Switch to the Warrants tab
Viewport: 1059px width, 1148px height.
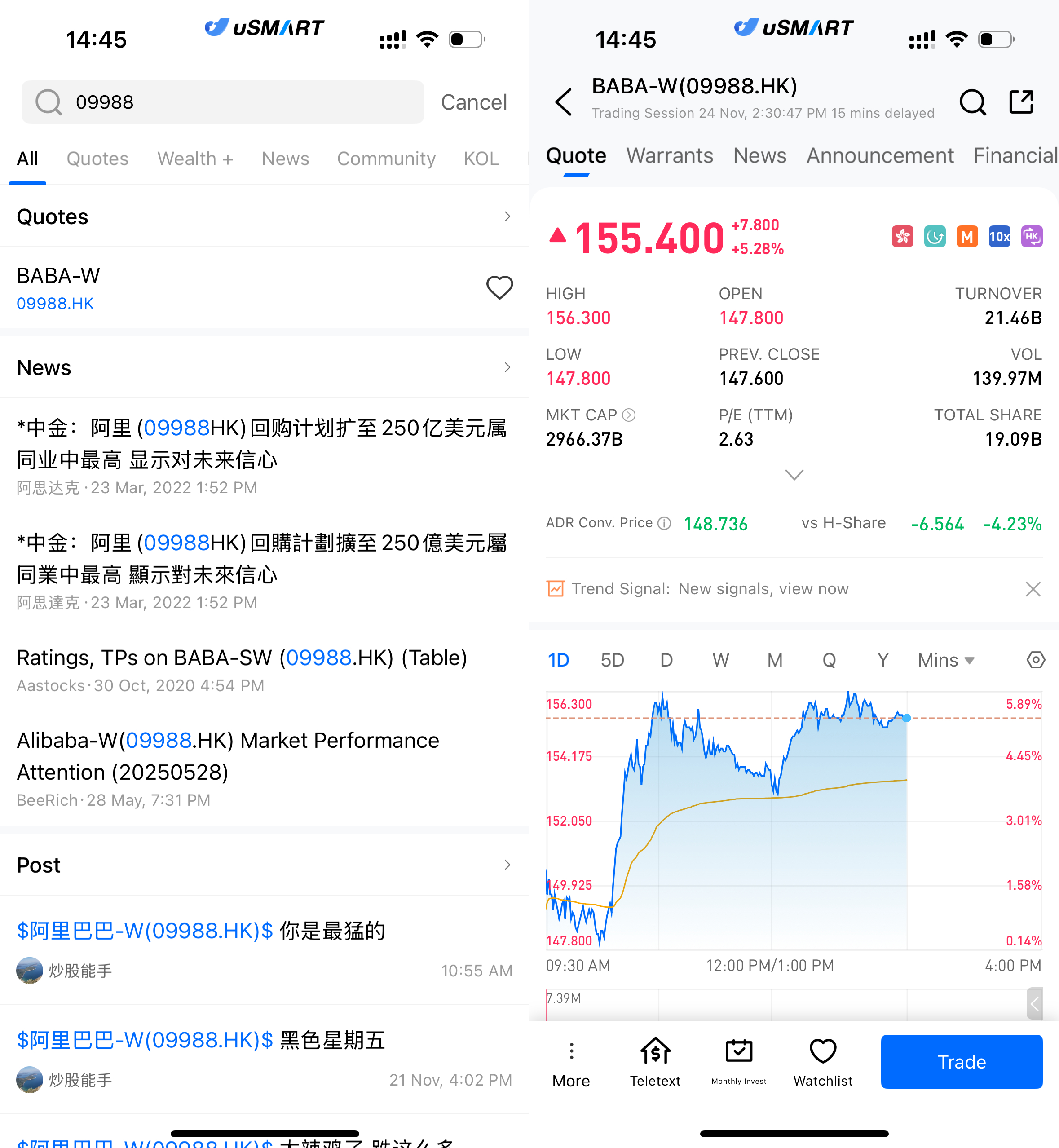pos(669,156)
